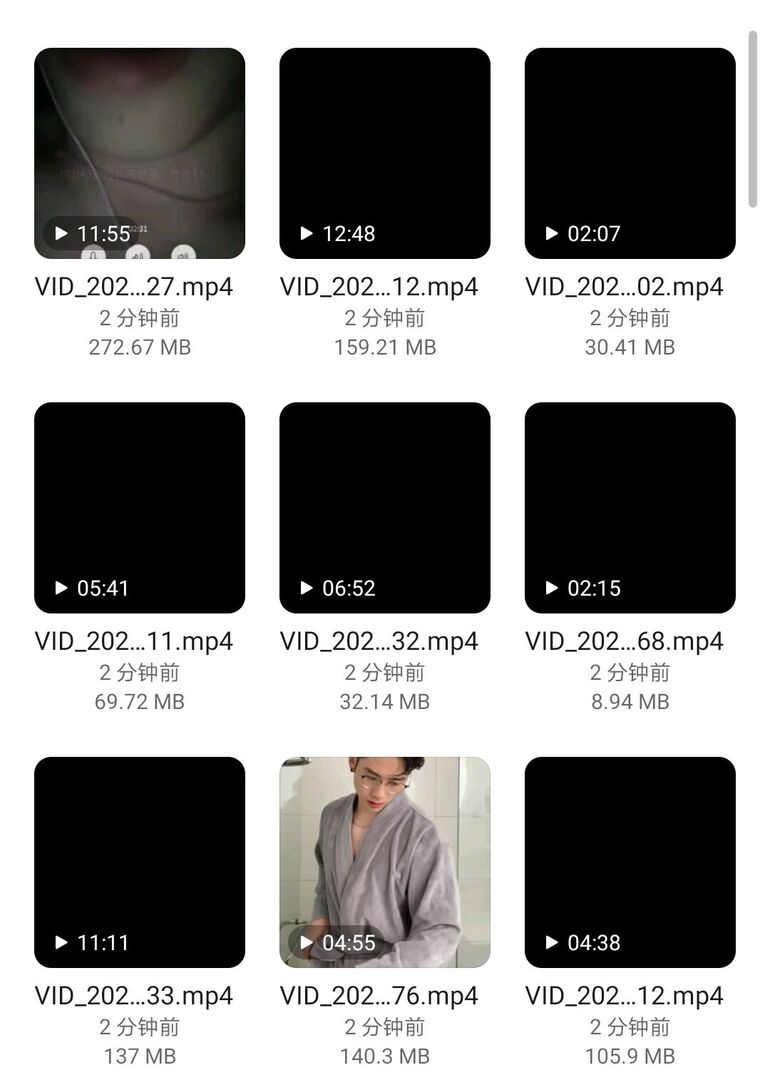Open VID_202...76.mp4 by tapping its filename
Image resolution: width=770 pixels, height=1080 pixels.
coord(383,996)
